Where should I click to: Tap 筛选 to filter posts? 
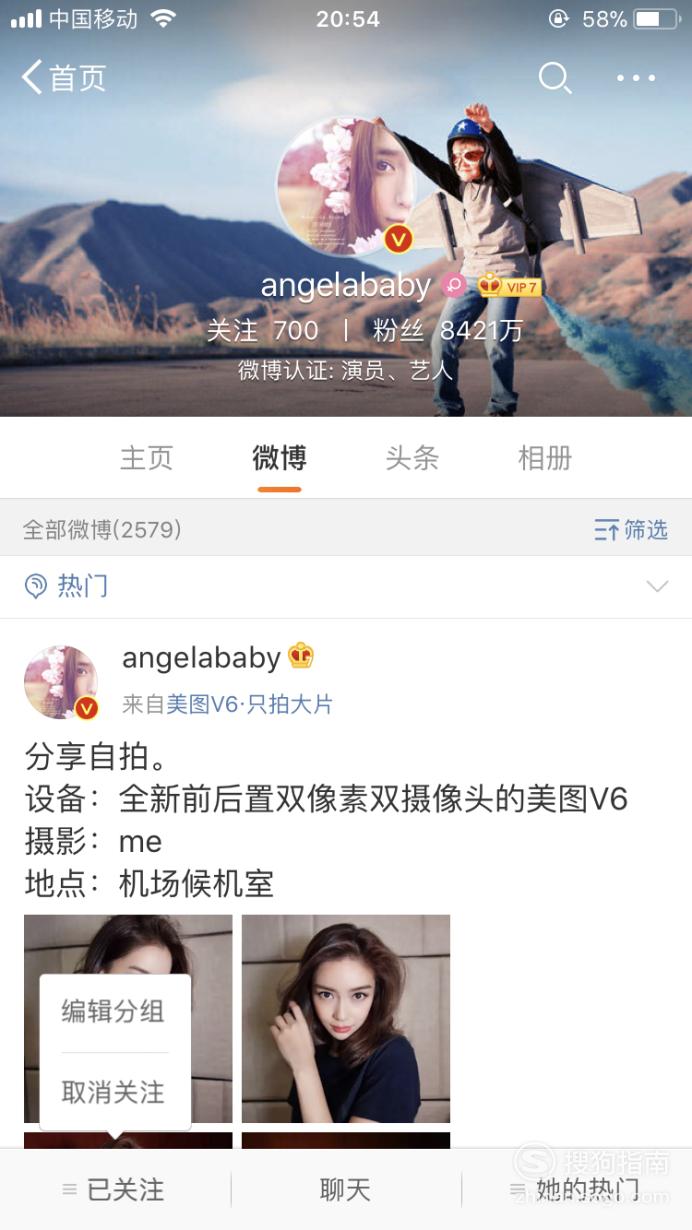click(631, 530)
